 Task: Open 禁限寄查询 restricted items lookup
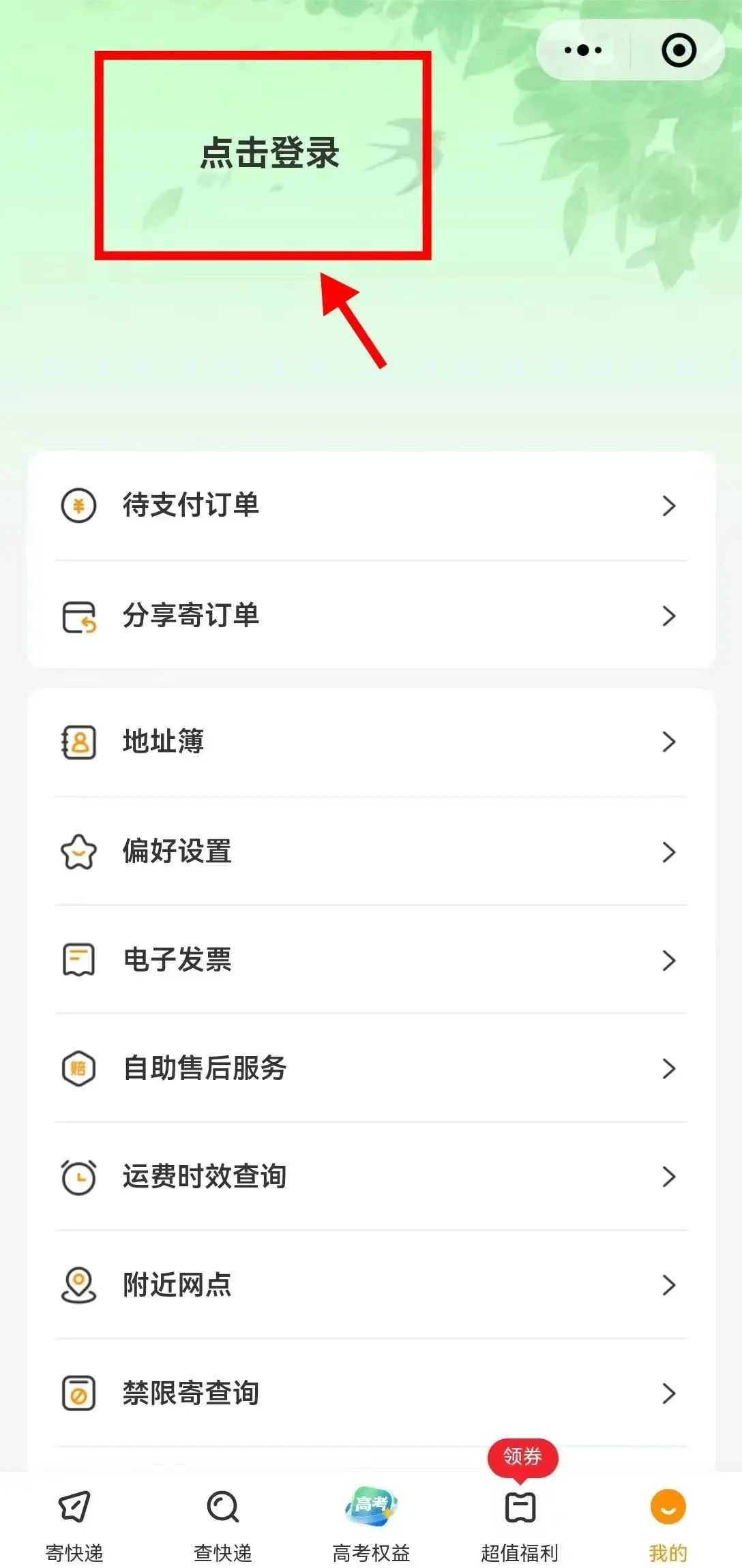(371, 1393)
